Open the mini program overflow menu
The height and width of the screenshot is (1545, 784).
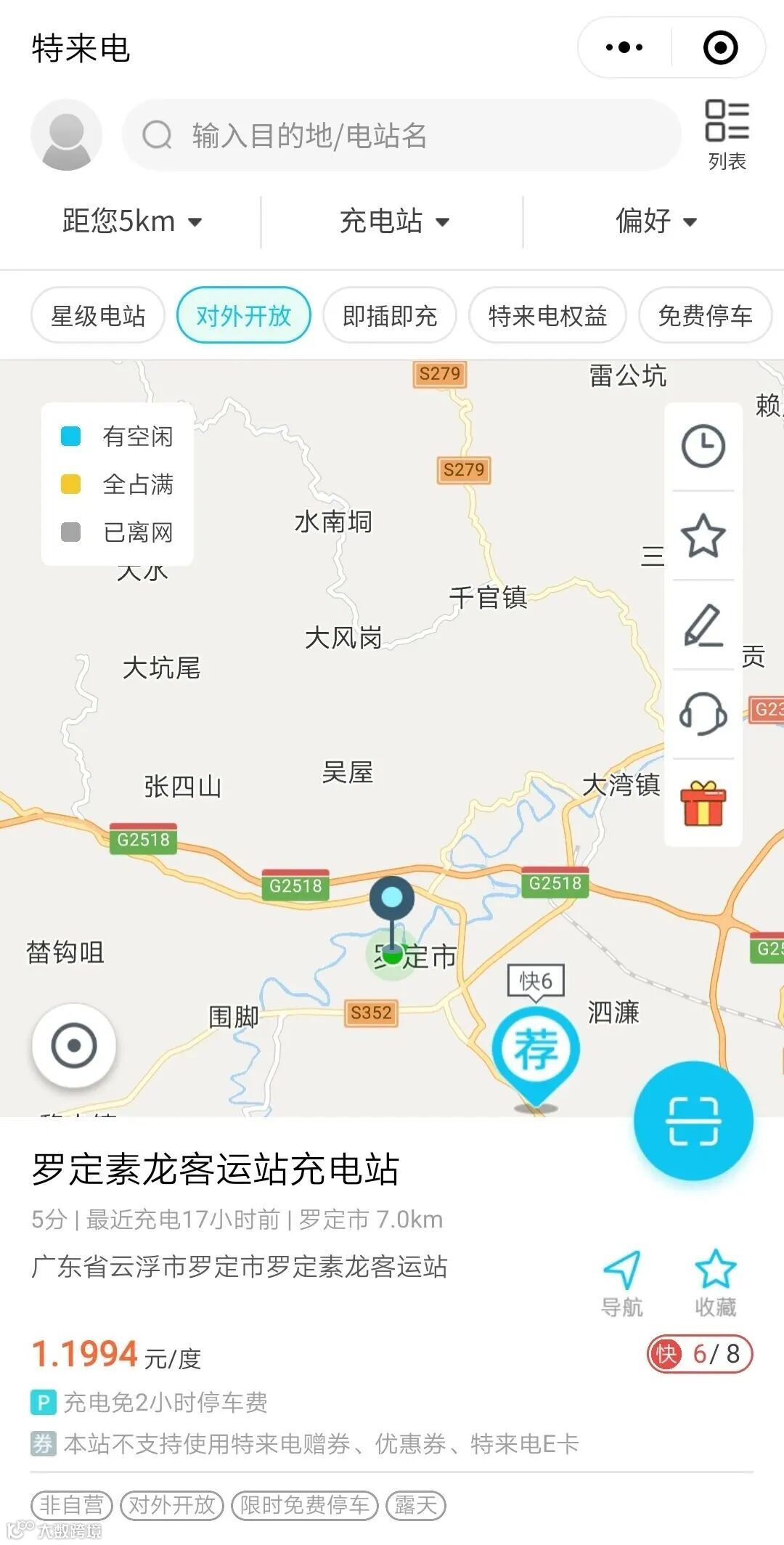coord(624,48)
